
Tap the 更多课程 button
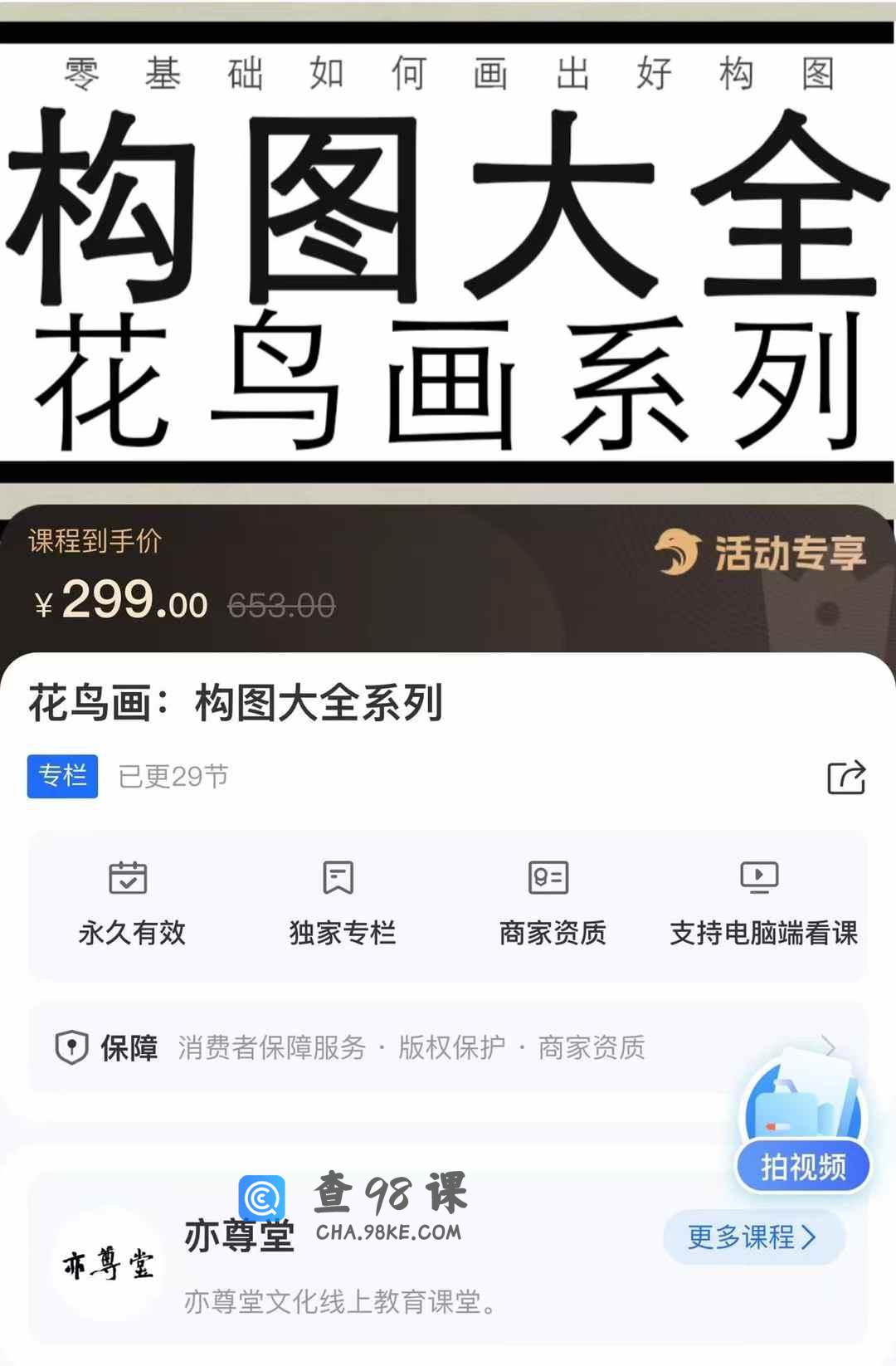pyautogui.click(x=752, y=1237)
